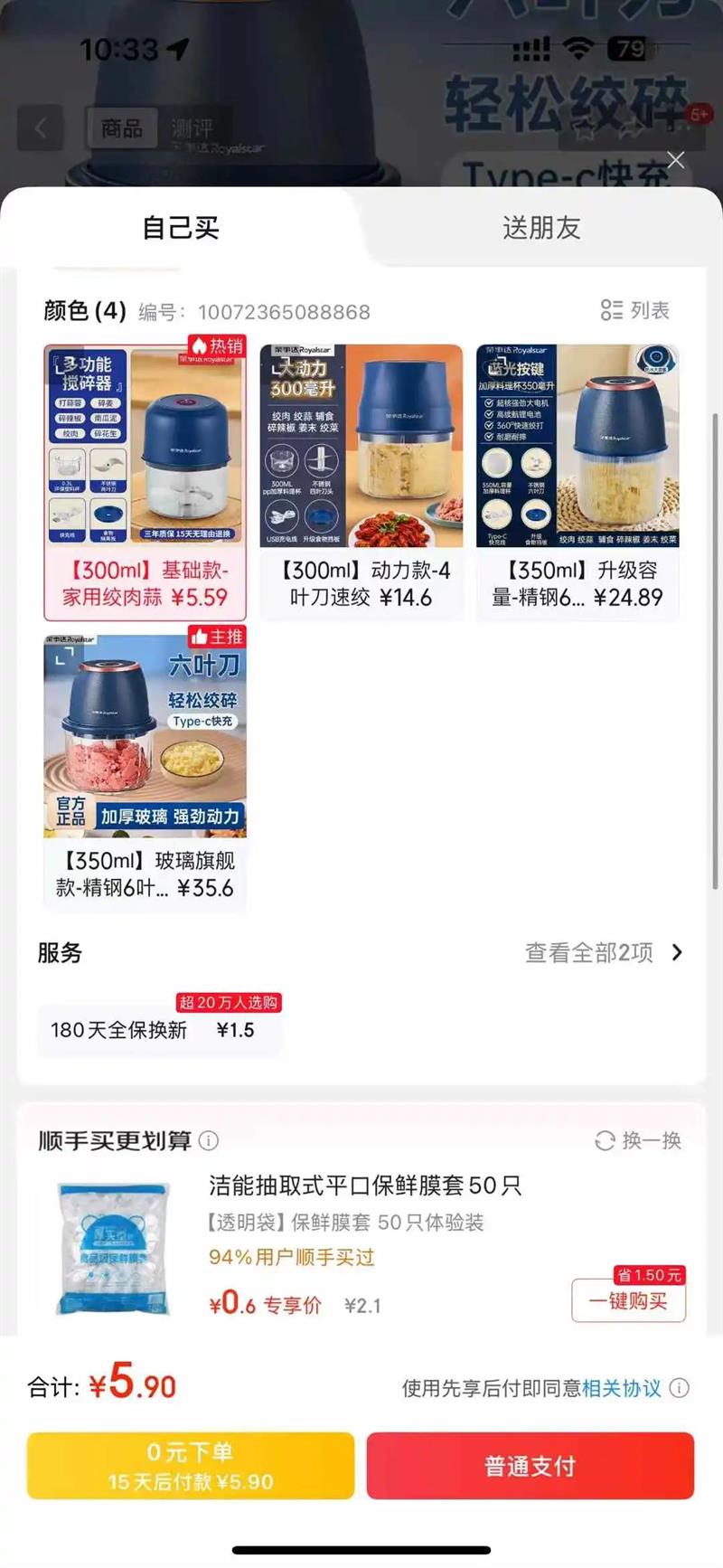Open info icon beside 顺手买更划算
The height and width of the screenshot is (1568, 723).
pyautogui.click(x=209, y=1140)
